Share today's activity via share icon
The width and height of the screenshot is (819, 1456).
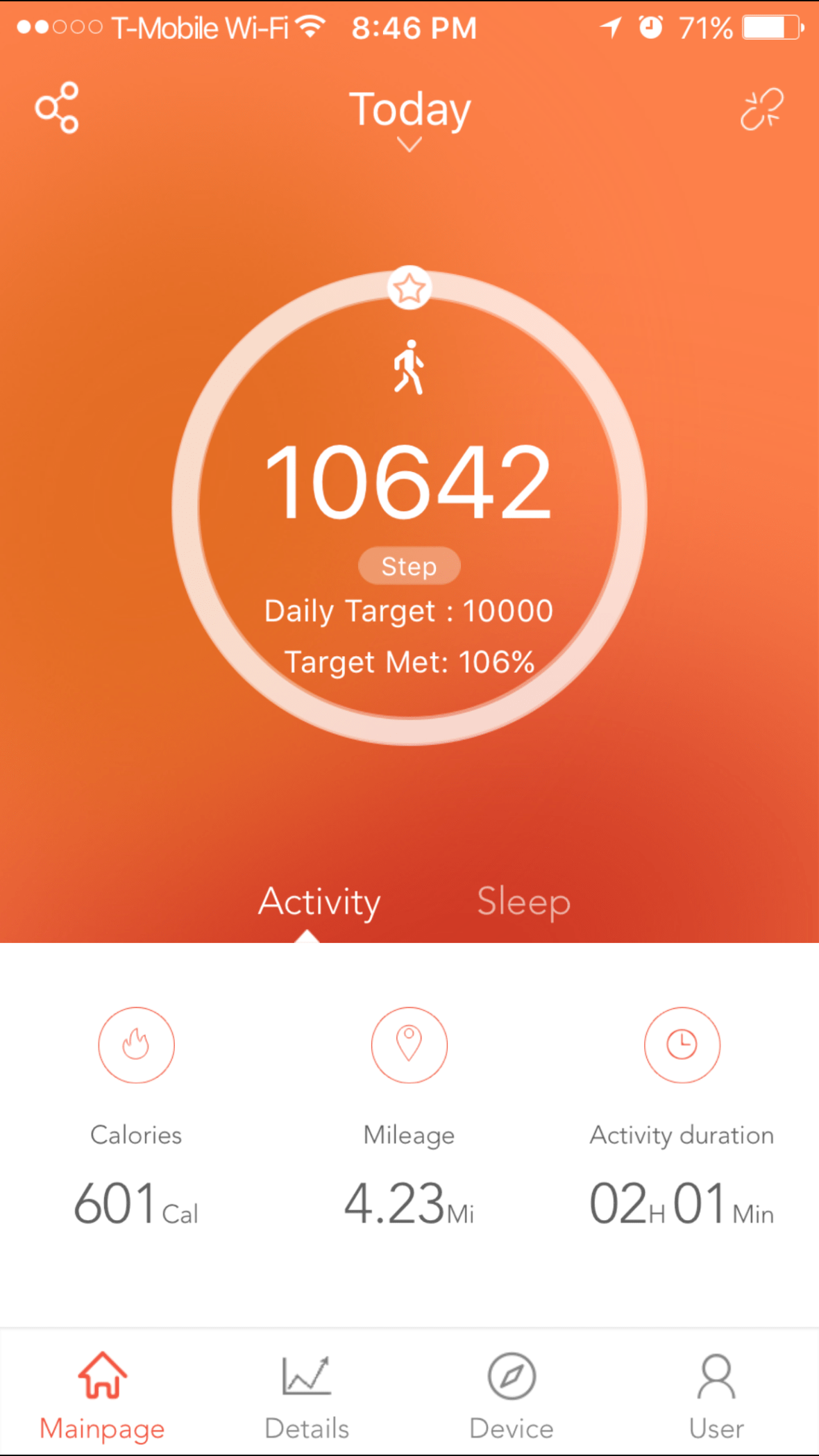[57, 108]
